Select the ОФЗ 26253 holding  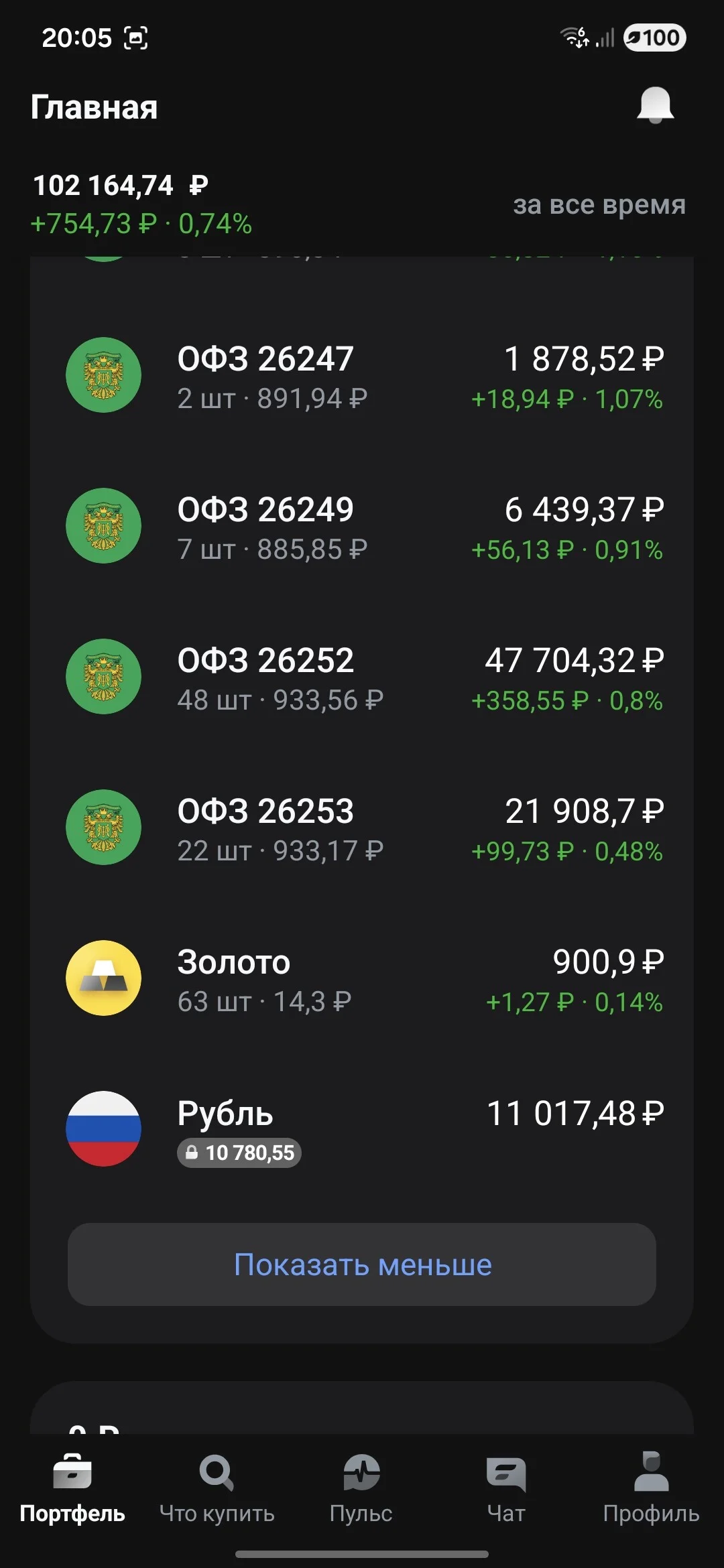point(362,828)
